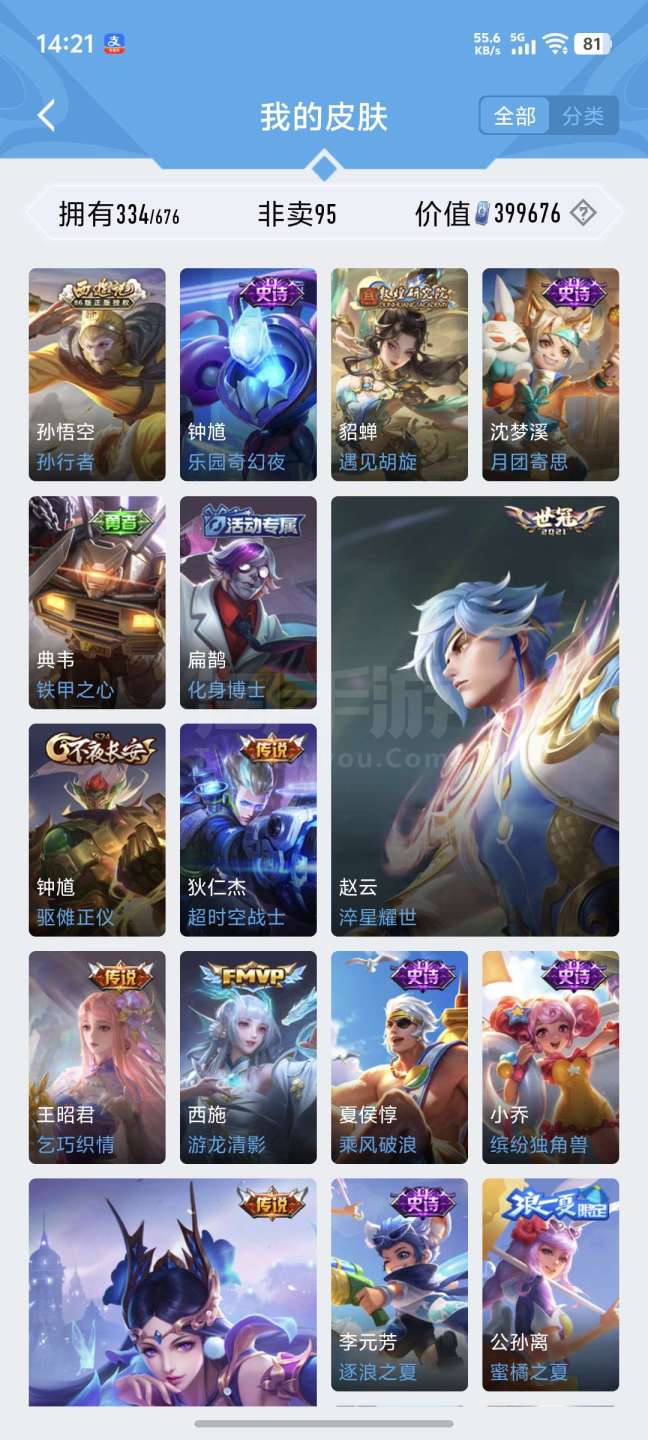
Task: Open 公孙离 蜜橘之夏 skin card
Action: [550, 1284]
